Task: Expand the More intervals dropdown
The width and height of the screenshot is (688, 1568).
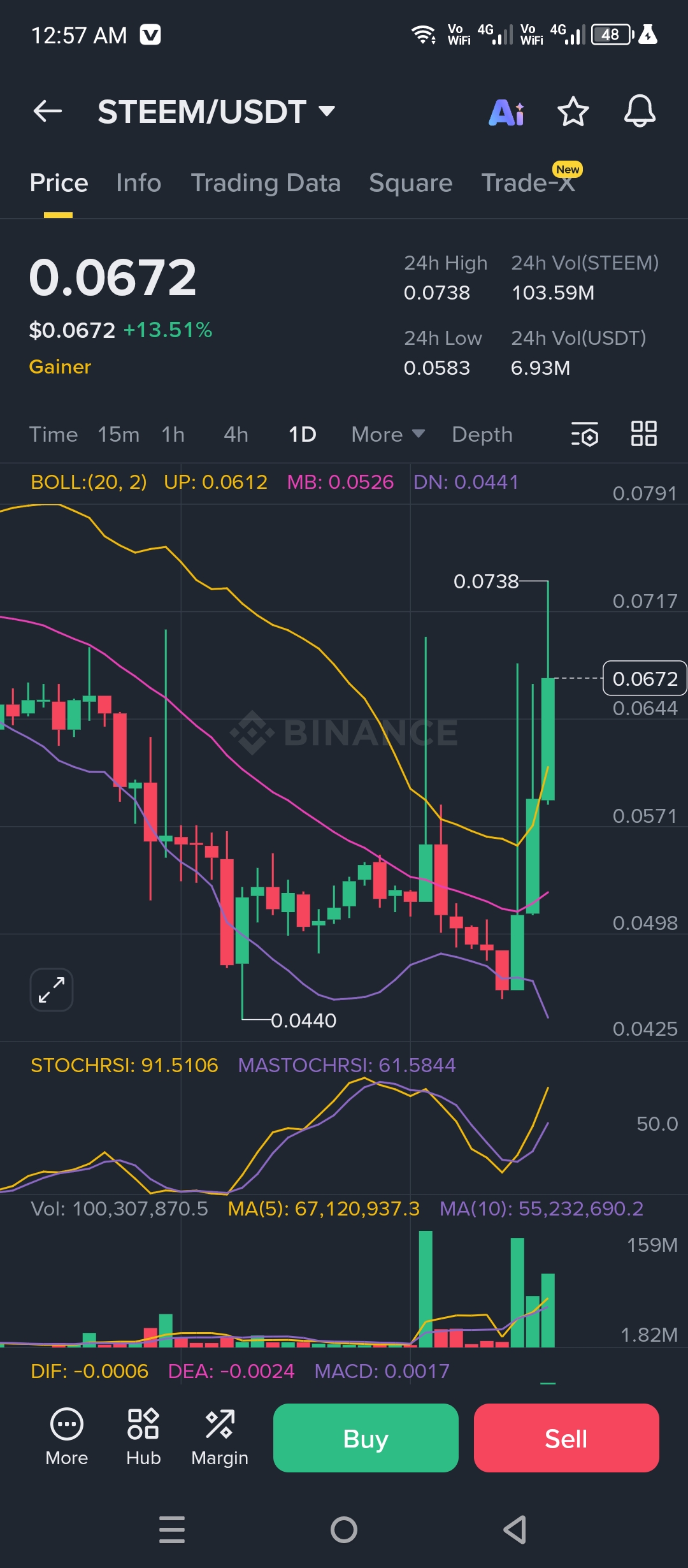Action: (x=388, y=435)
